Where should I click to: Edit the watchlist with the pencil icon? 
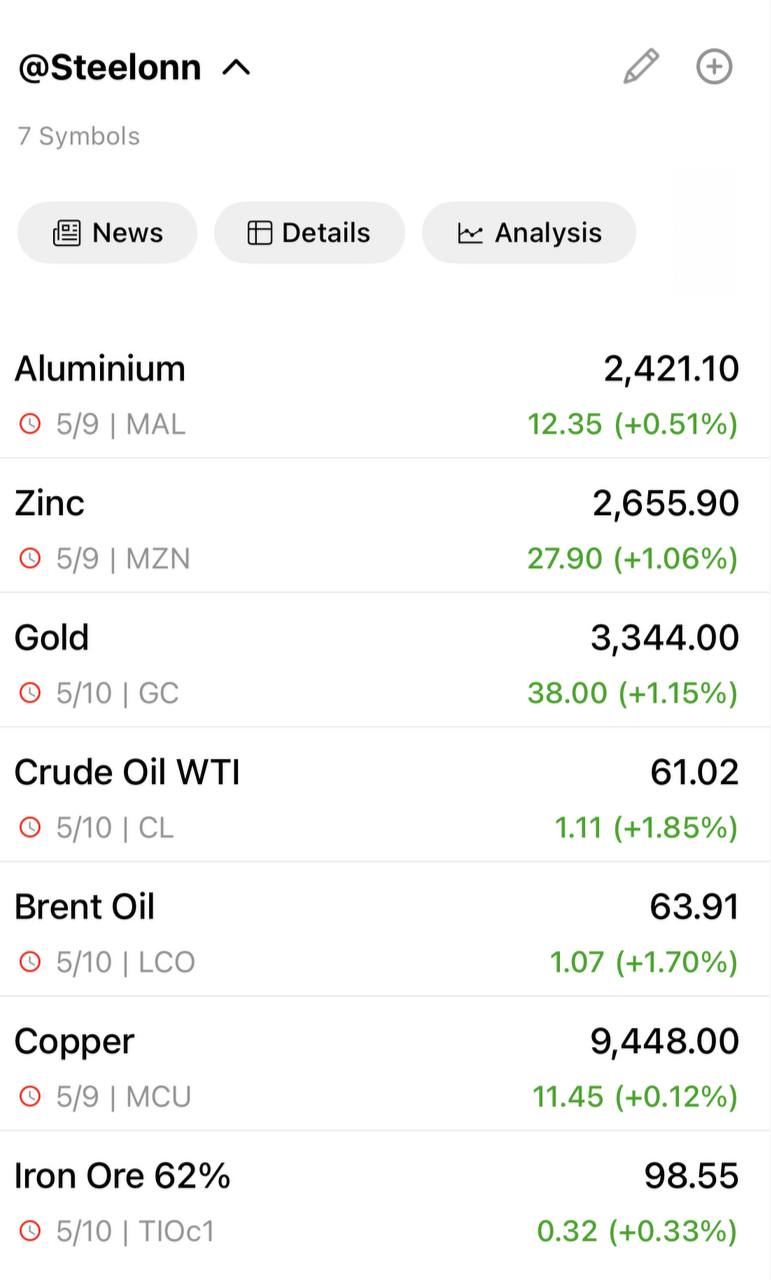tap(641, 67)
